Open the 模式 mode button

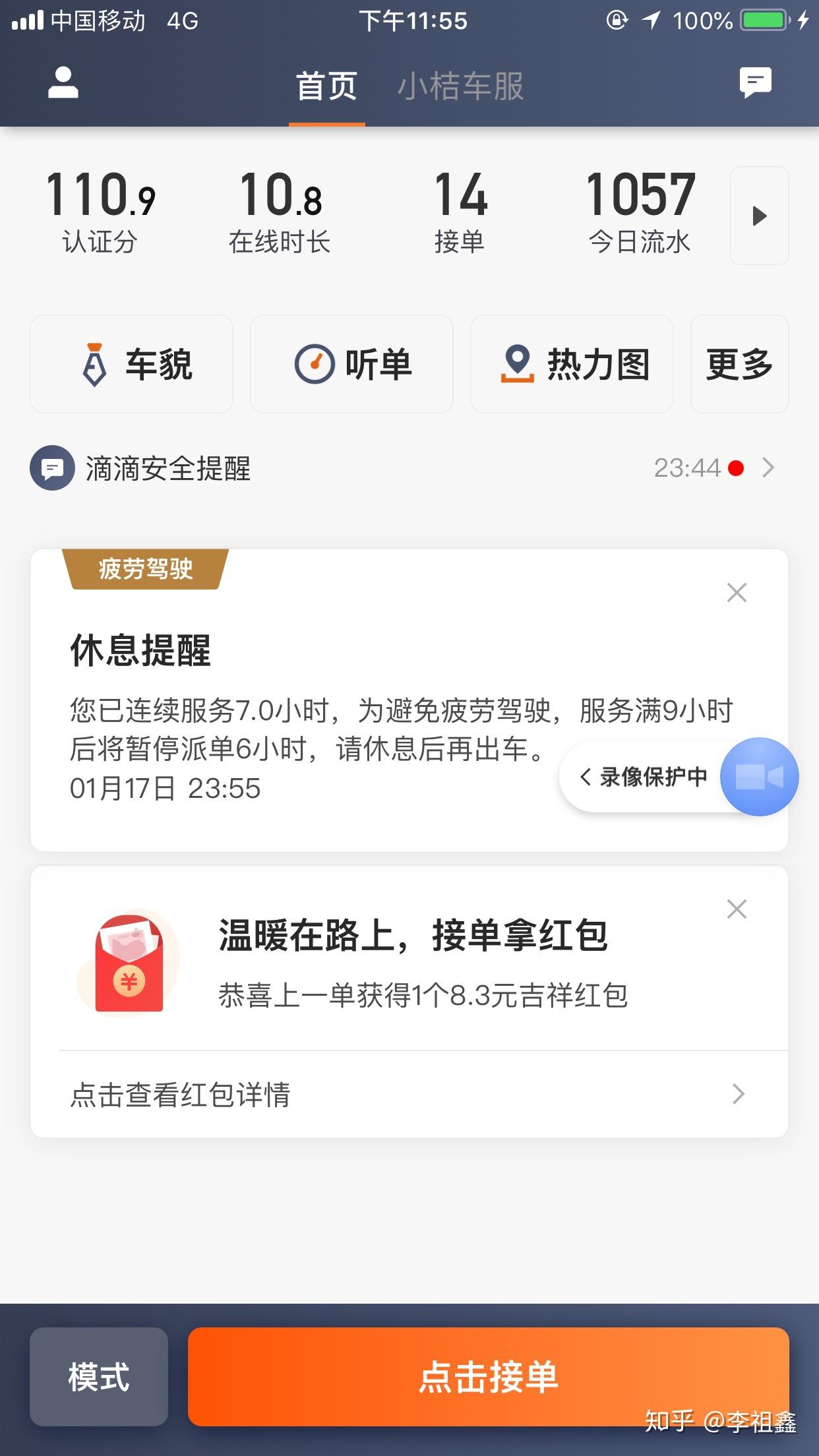click(99, 1377)
